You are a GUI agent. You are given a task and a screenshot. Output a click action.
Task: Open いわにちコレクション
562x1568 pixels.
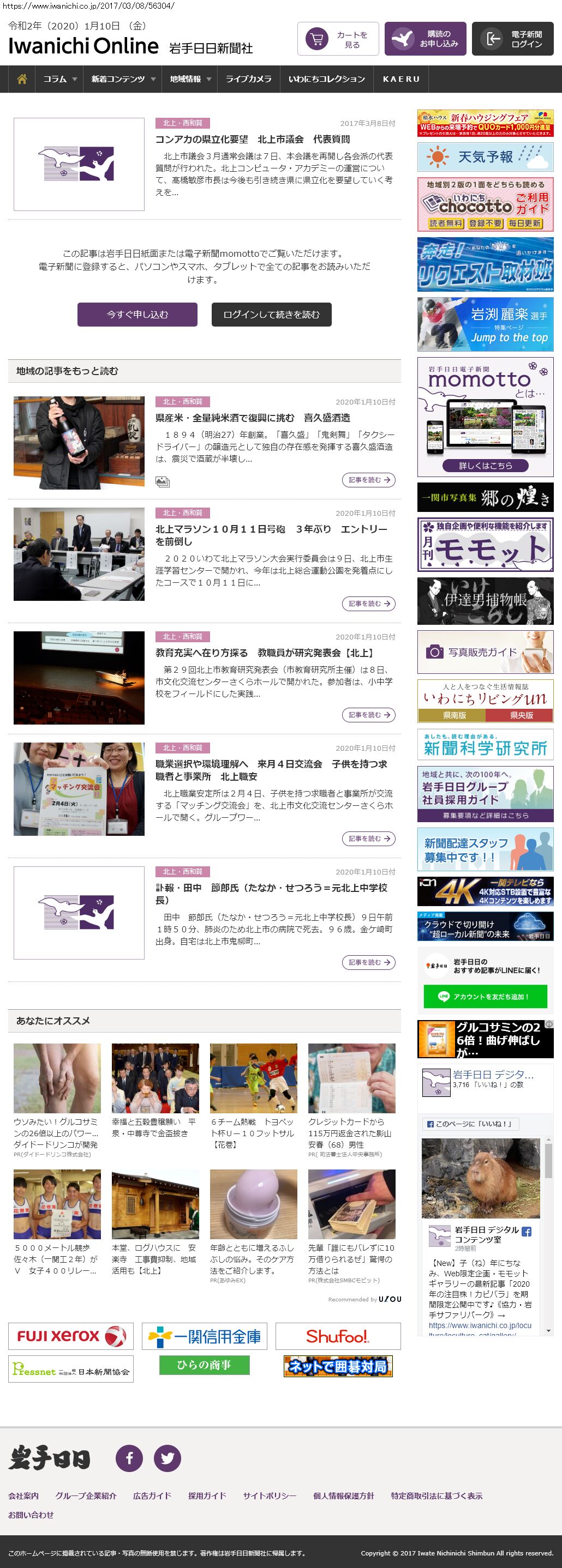tap(326, 79)
